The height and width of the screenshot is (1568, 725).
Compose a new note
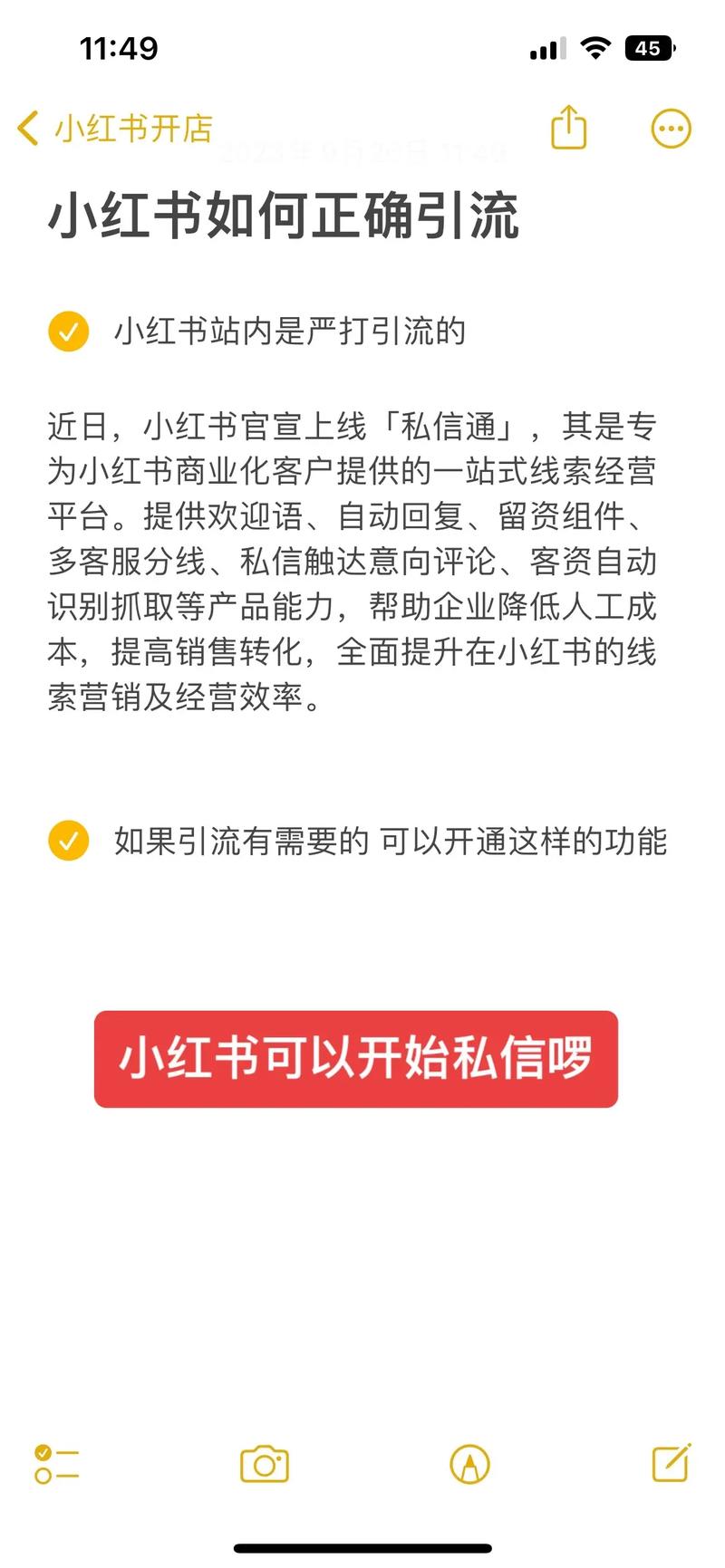click(x=672, y=1463)
